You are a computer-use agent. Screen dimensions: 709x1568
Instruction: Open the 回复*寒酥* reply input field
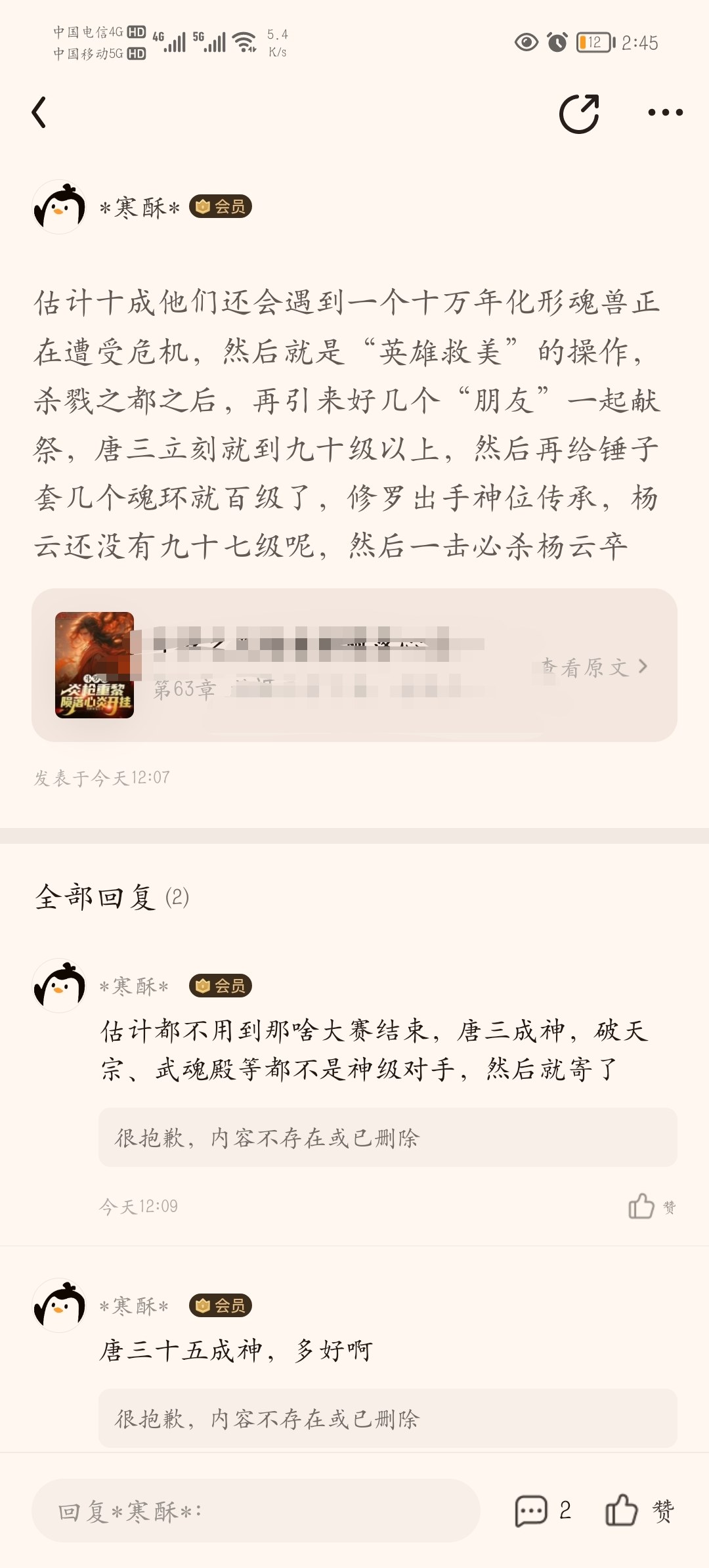click(256, 1510)
